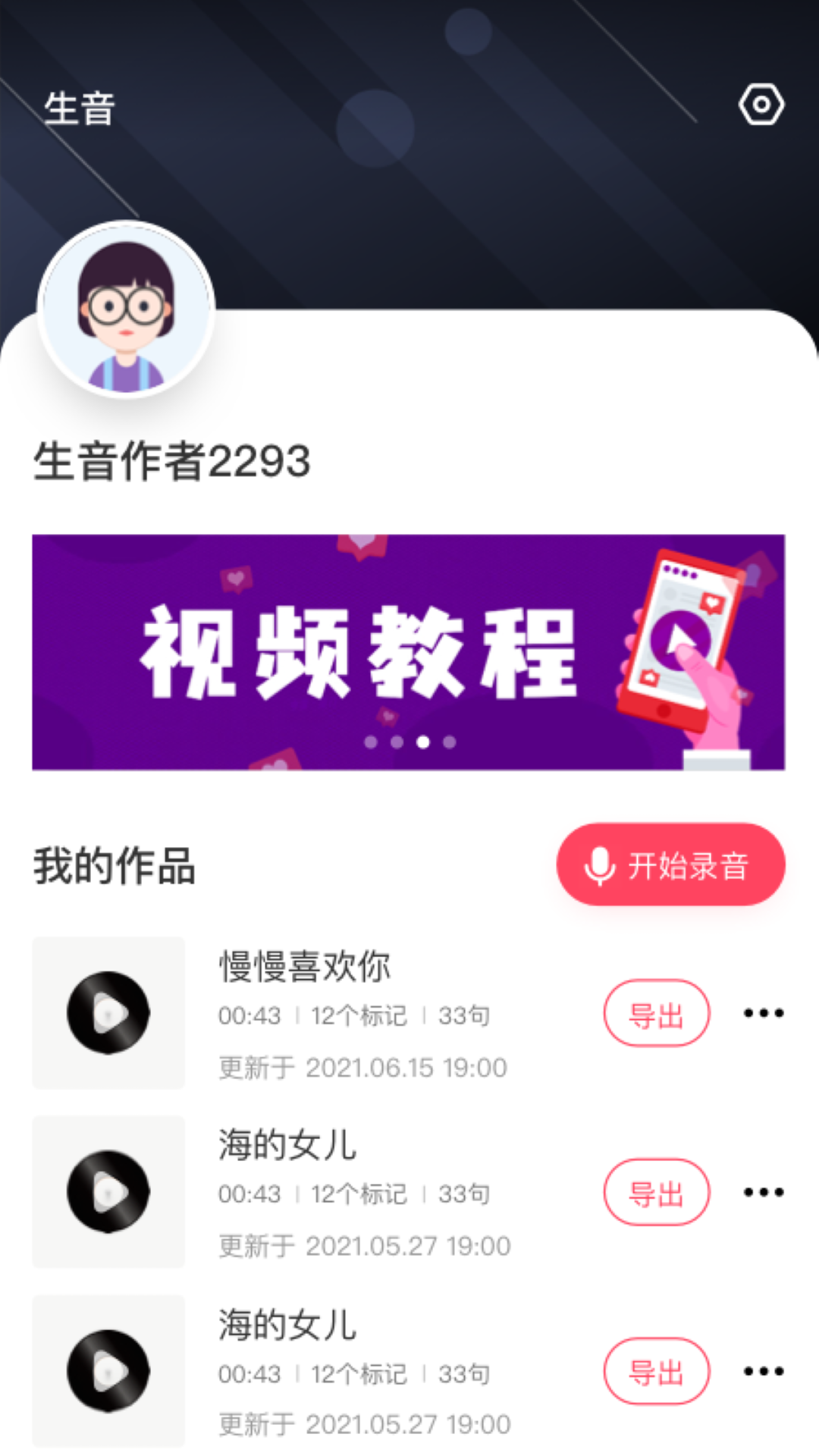Image resolution: width=819 pixels, height=1456 pixels.
Task: Tap the profile avatar picture
Action: (x=126, y=309)
